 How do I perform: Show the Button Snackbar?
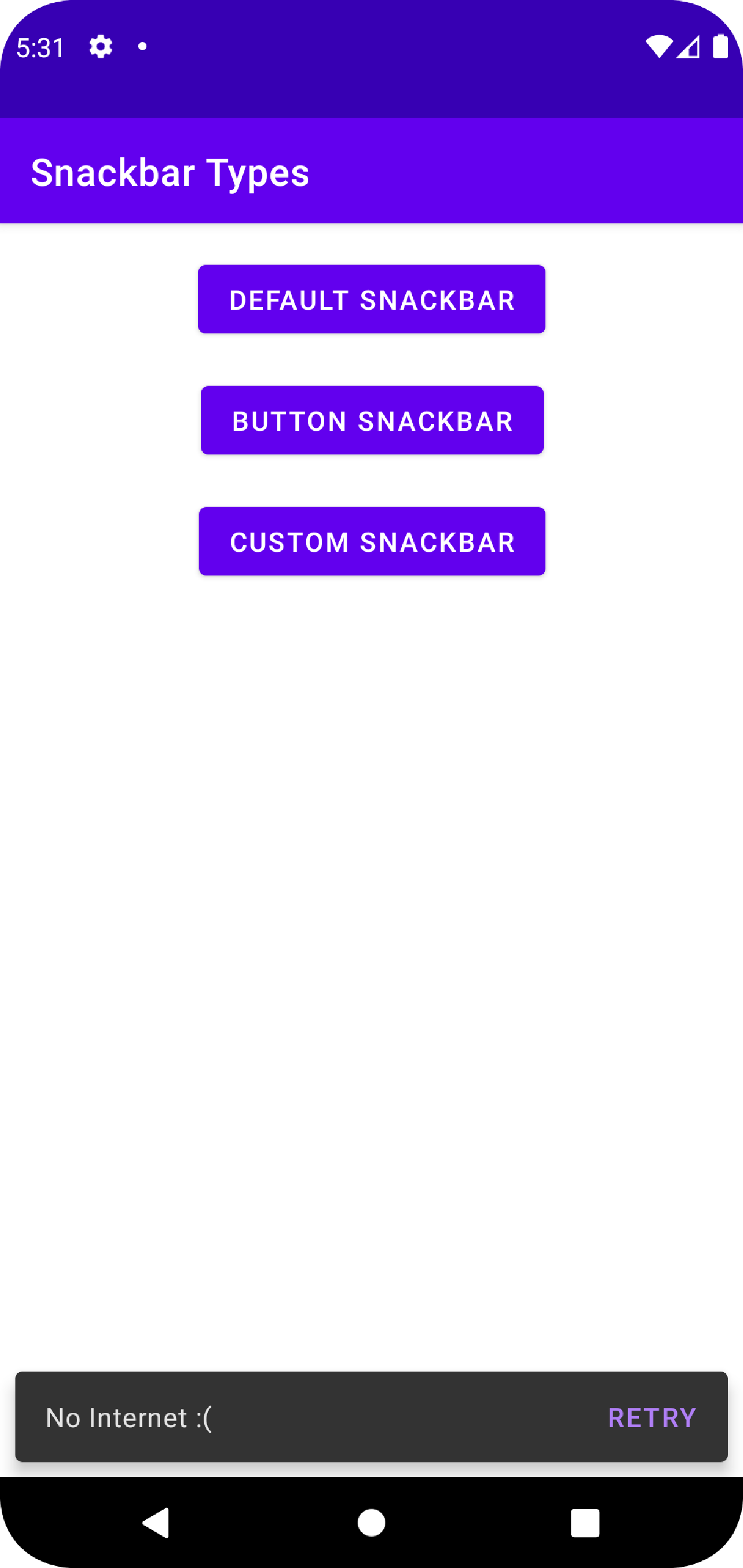click(371, 419)
